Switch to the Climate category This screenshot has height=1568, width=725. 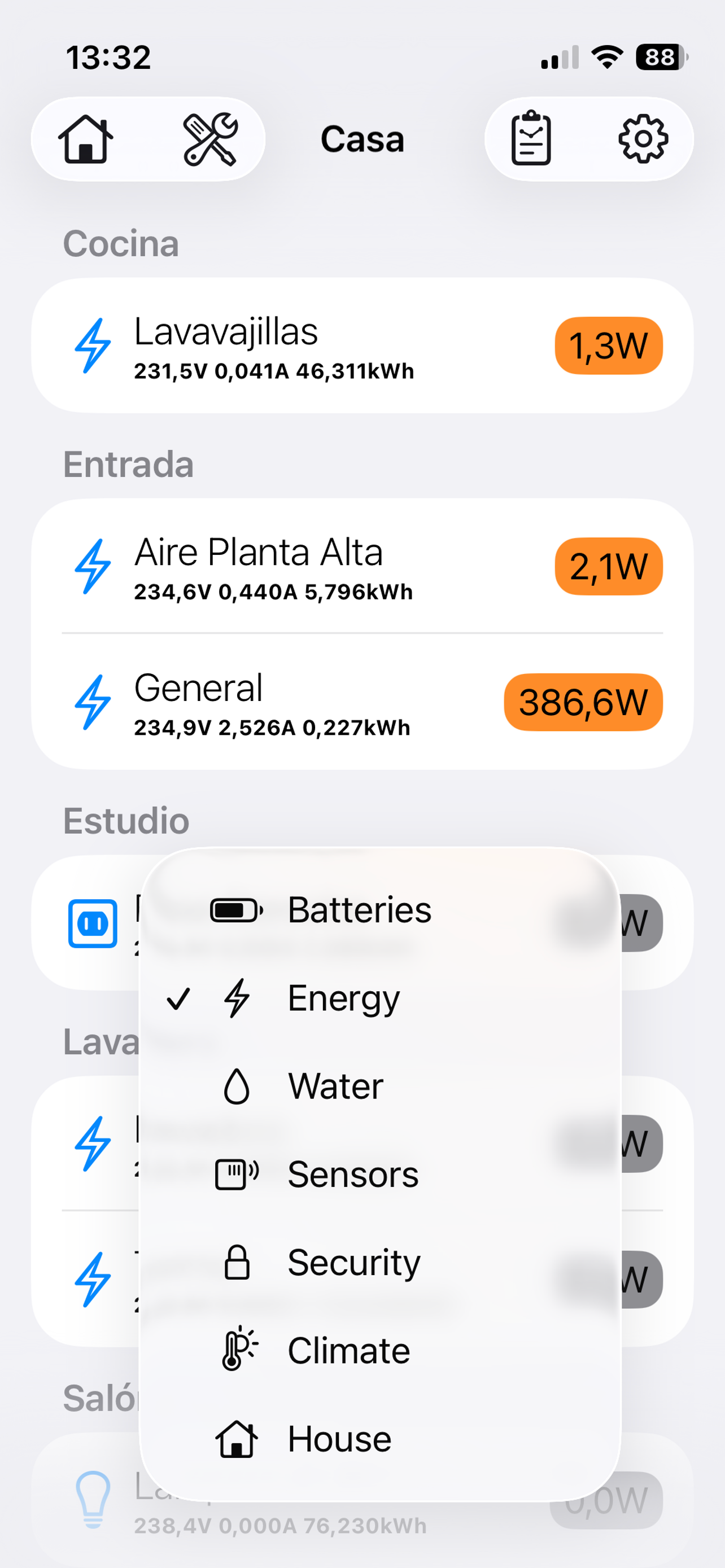[x=380, y=1351]
